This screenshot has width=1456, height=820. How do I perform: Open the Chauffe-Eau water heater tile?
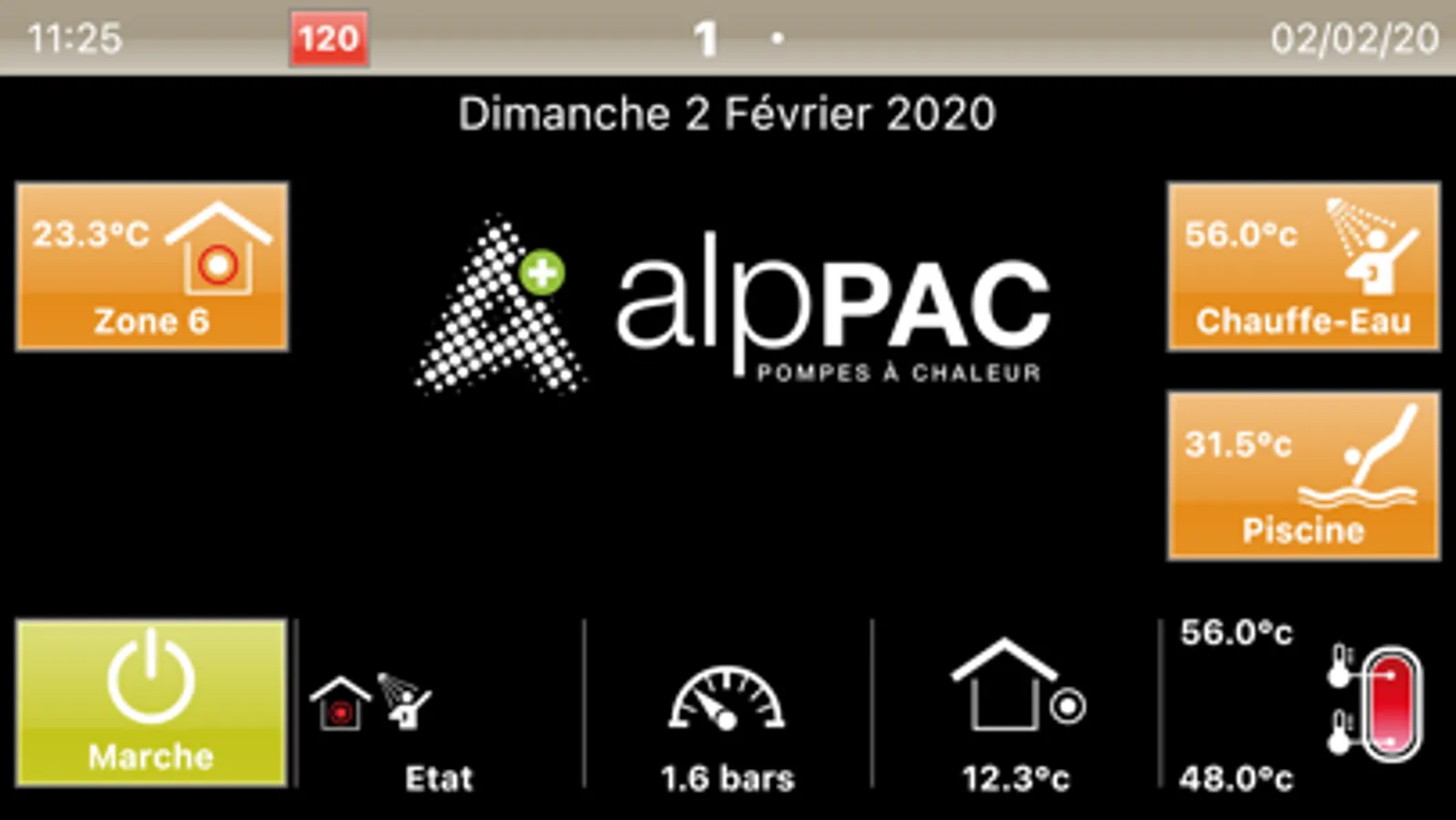coord(1303,266)
